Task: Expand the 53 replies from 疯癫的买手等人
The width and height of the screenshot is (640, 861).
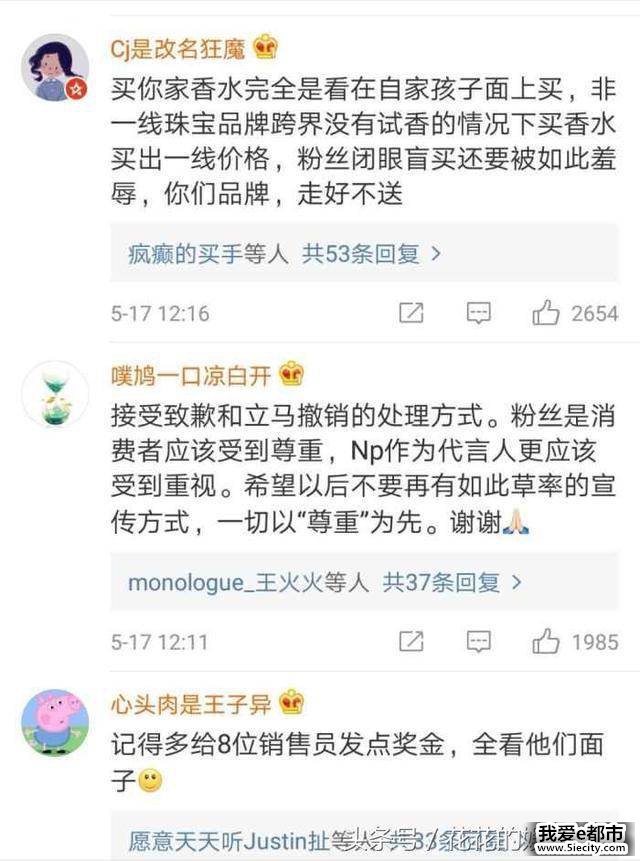Action: pyautogui.click(x=285, y=254)
